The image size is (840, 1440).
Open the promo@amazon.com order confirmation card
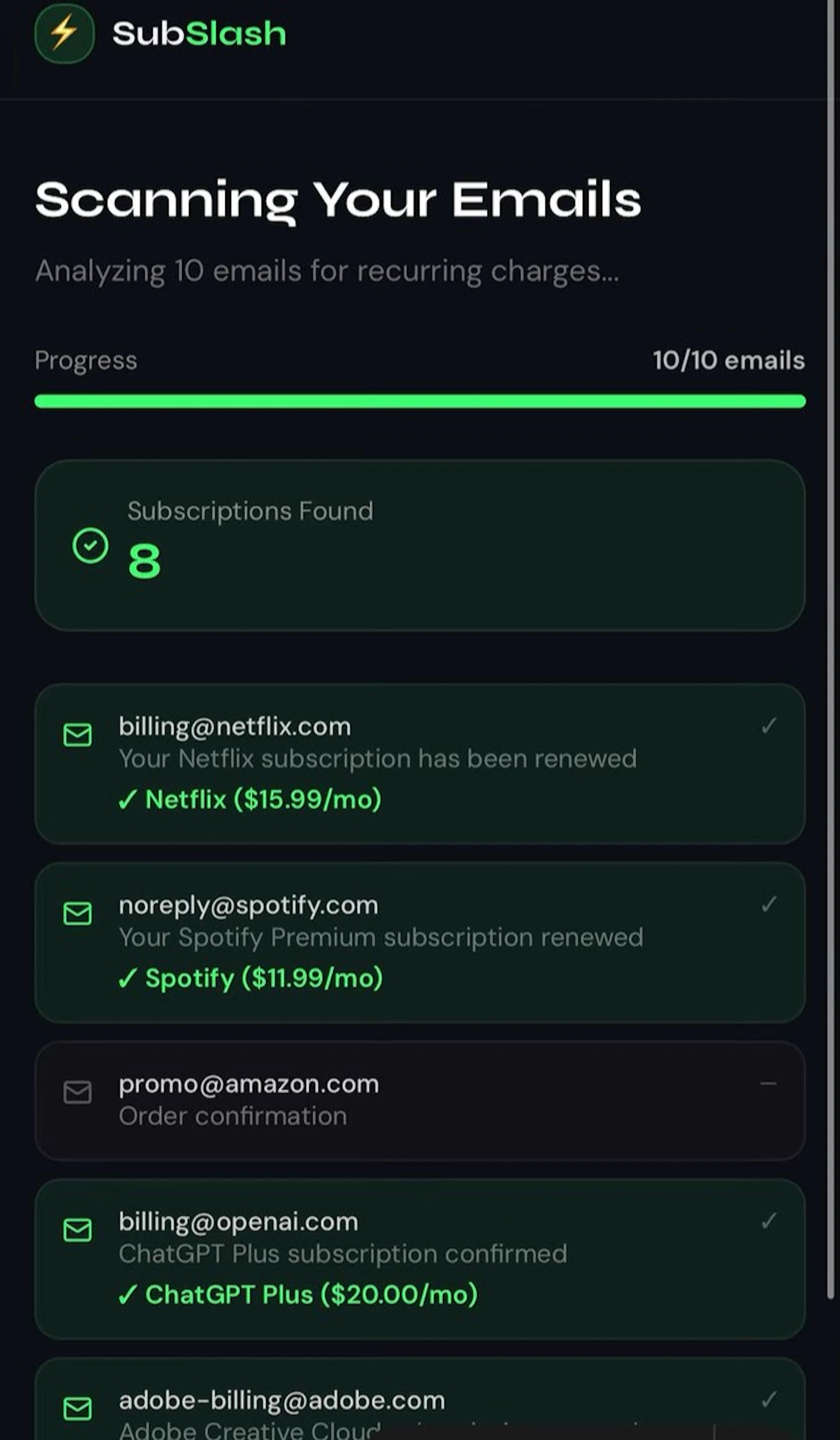[420, 1101]
